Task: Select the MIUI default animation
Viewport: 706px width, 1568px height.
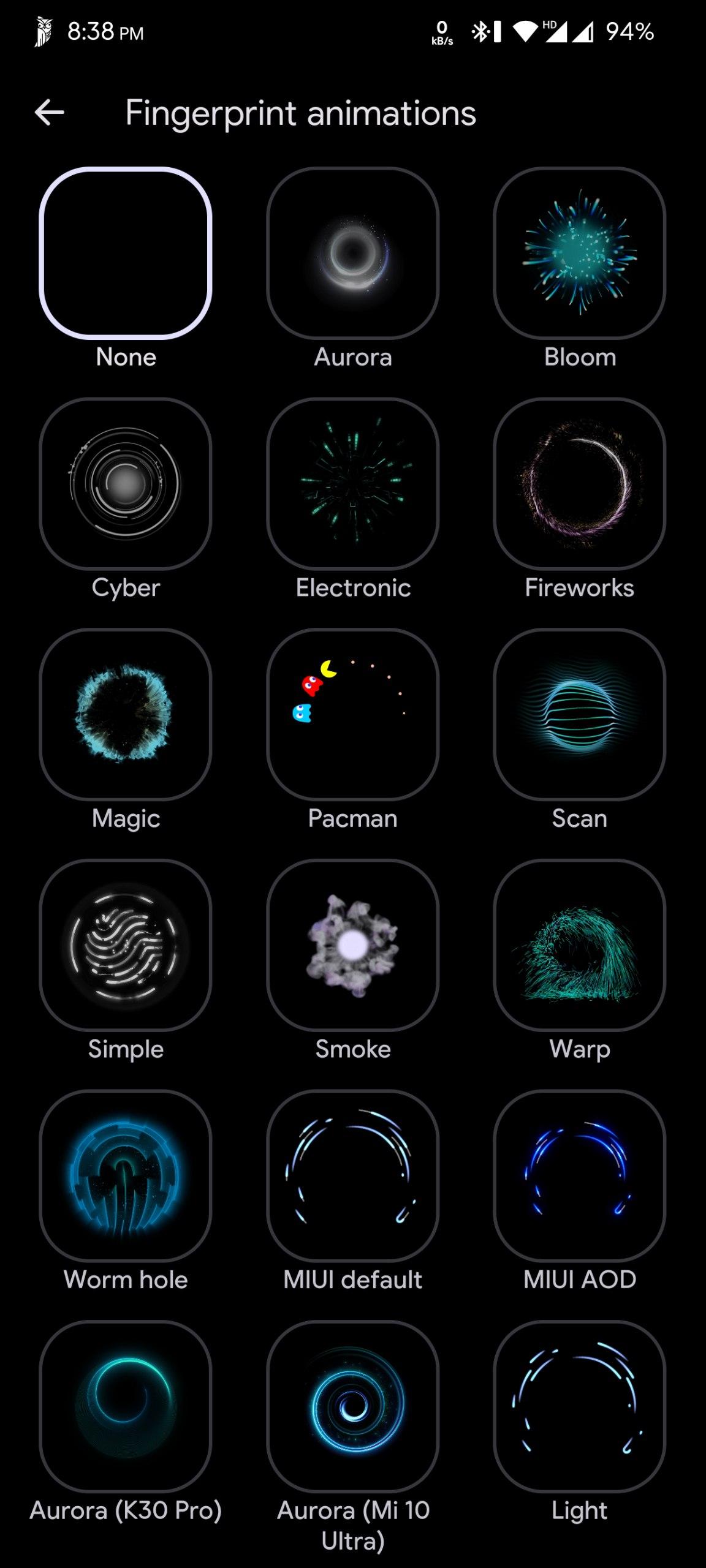Action: coord(353,1175)
